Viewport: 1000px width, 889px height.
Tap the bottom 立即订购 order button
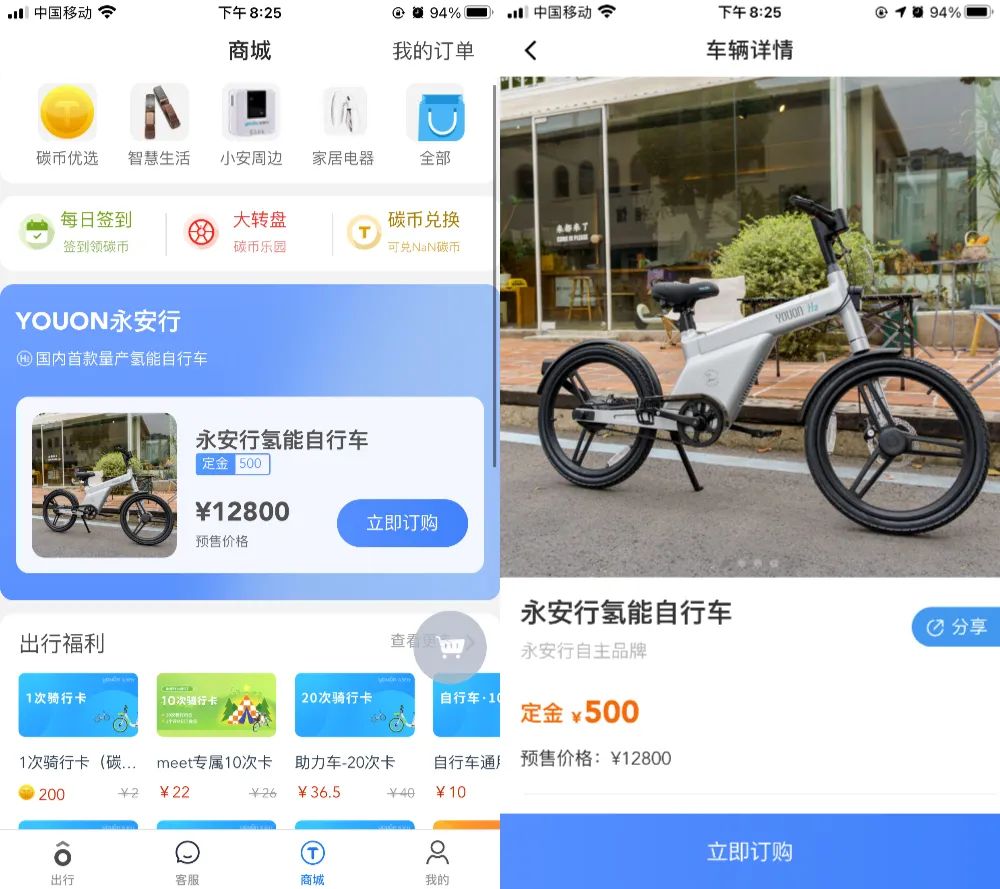(750, 851)
